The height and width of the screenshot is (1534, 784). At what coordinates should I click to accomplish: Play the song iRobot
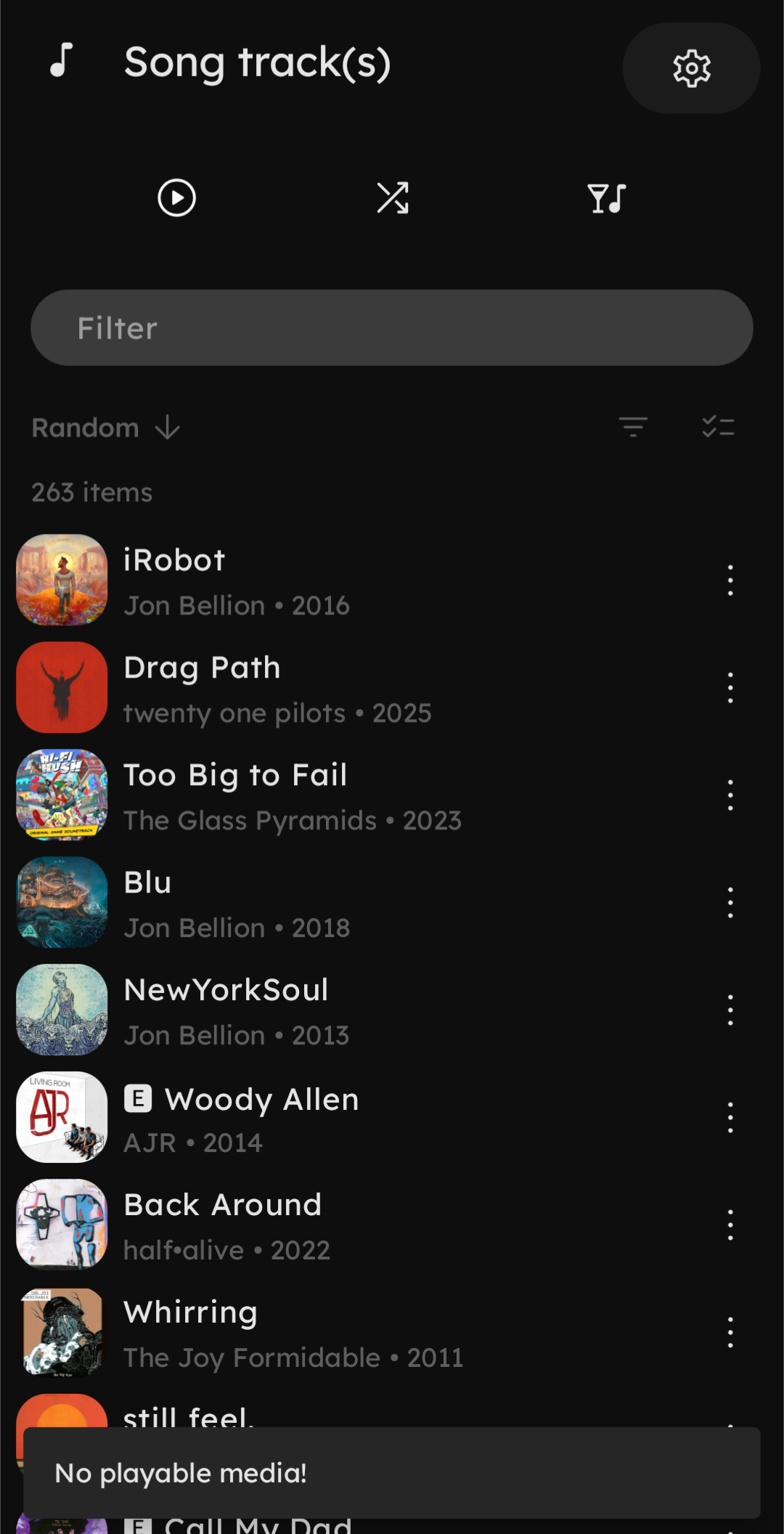point(290,580)
